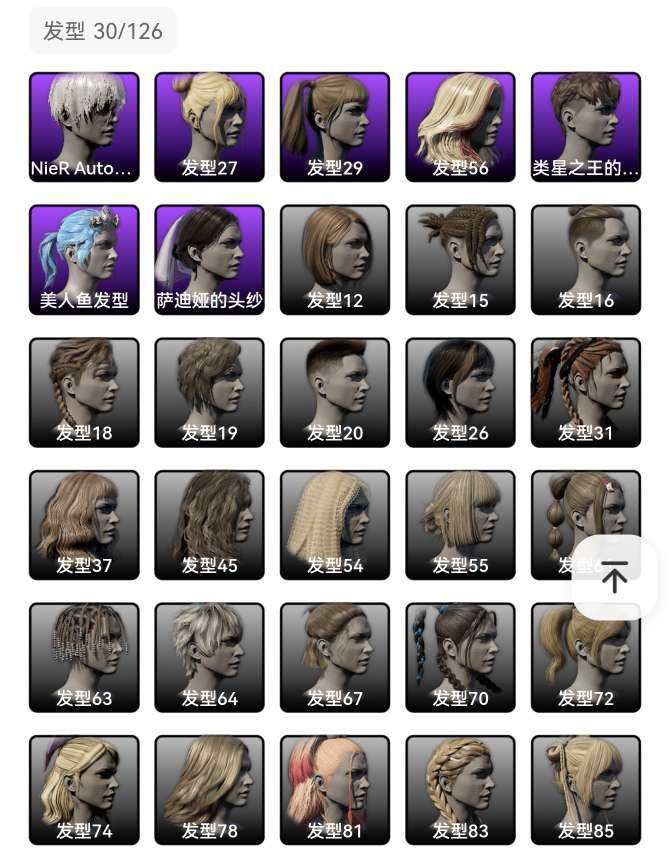
Task: Tap the 发型70 hairstyle tile
Action: click(461, 657)
